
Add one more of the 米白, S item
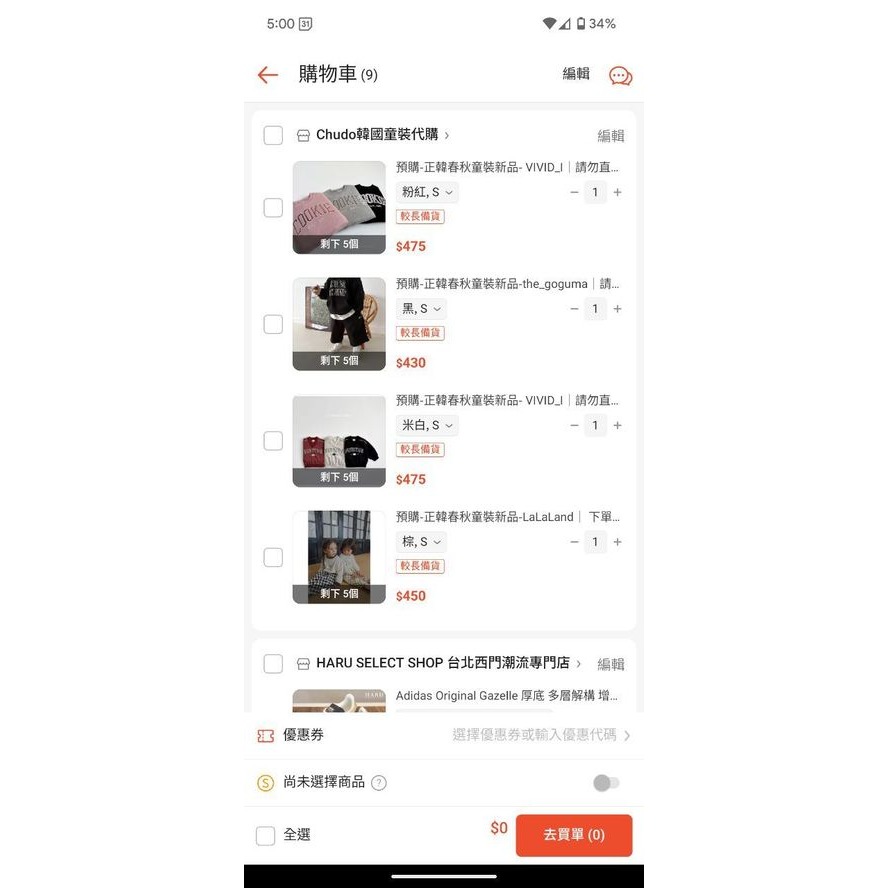(x=617, y=425)
